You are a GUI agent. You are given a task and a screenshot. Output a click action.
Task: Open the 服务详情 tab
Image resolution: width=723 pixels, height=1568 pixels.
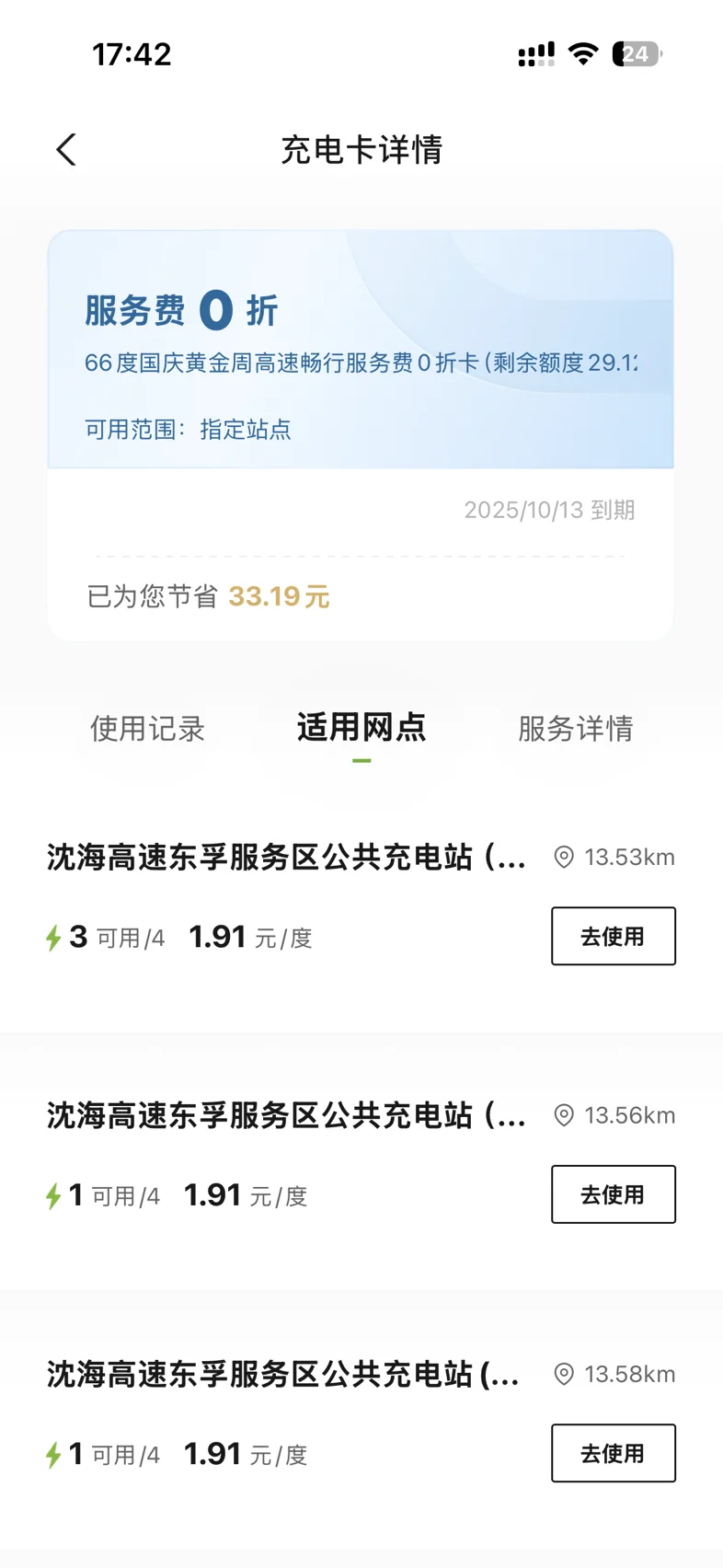[575, 729]
